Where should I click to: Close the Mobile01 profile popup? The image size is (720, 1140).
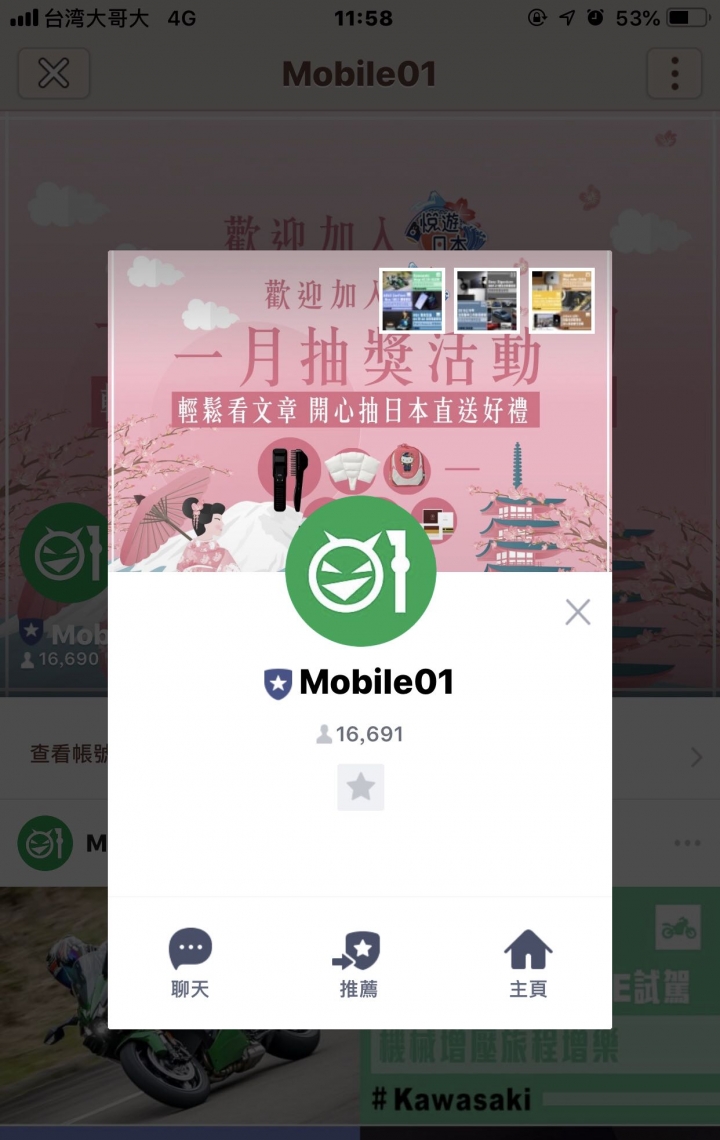pos(578,612)
